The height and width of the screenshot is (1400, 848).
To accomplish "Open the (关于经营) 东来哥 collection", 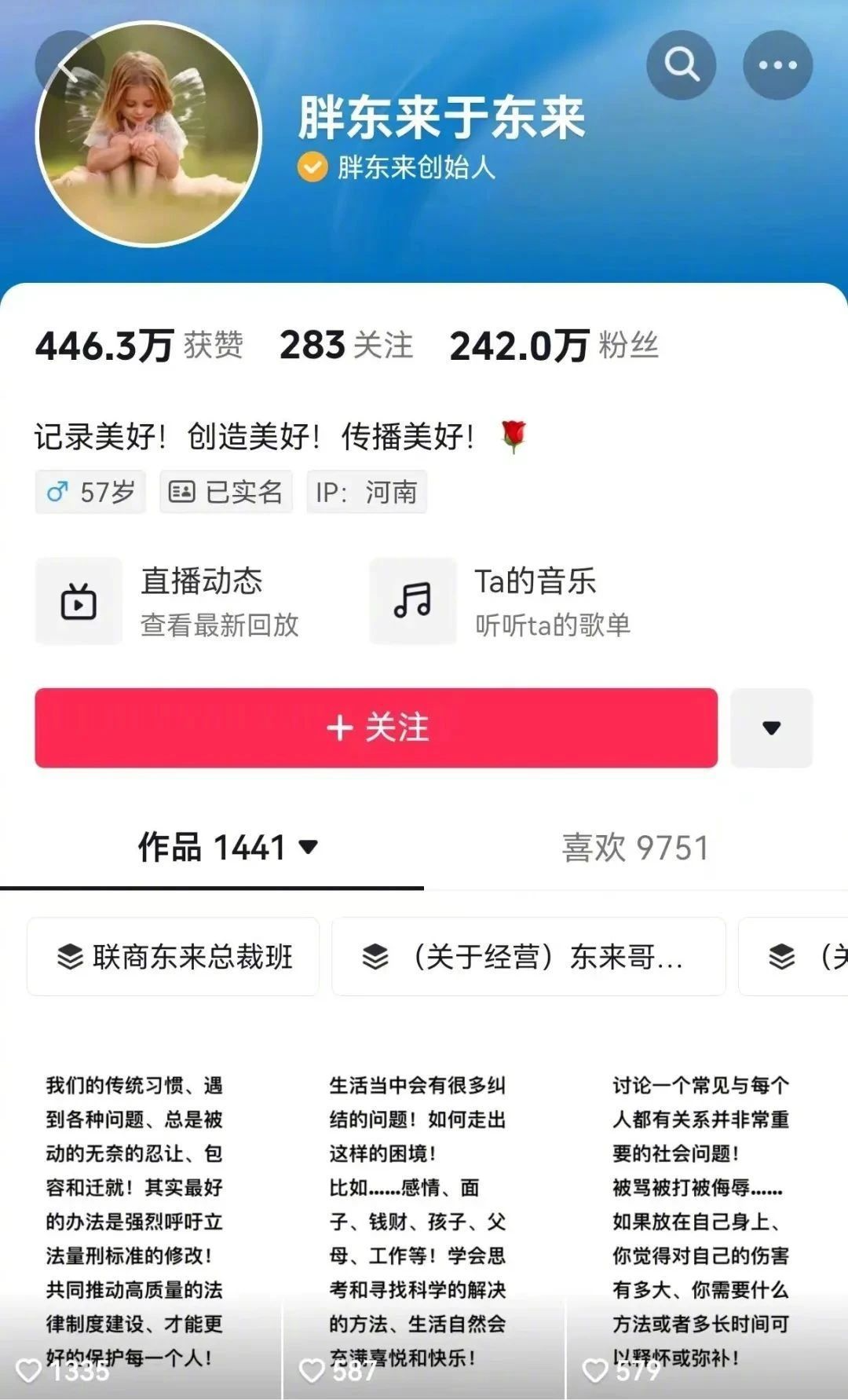I will tap(528, 956).
